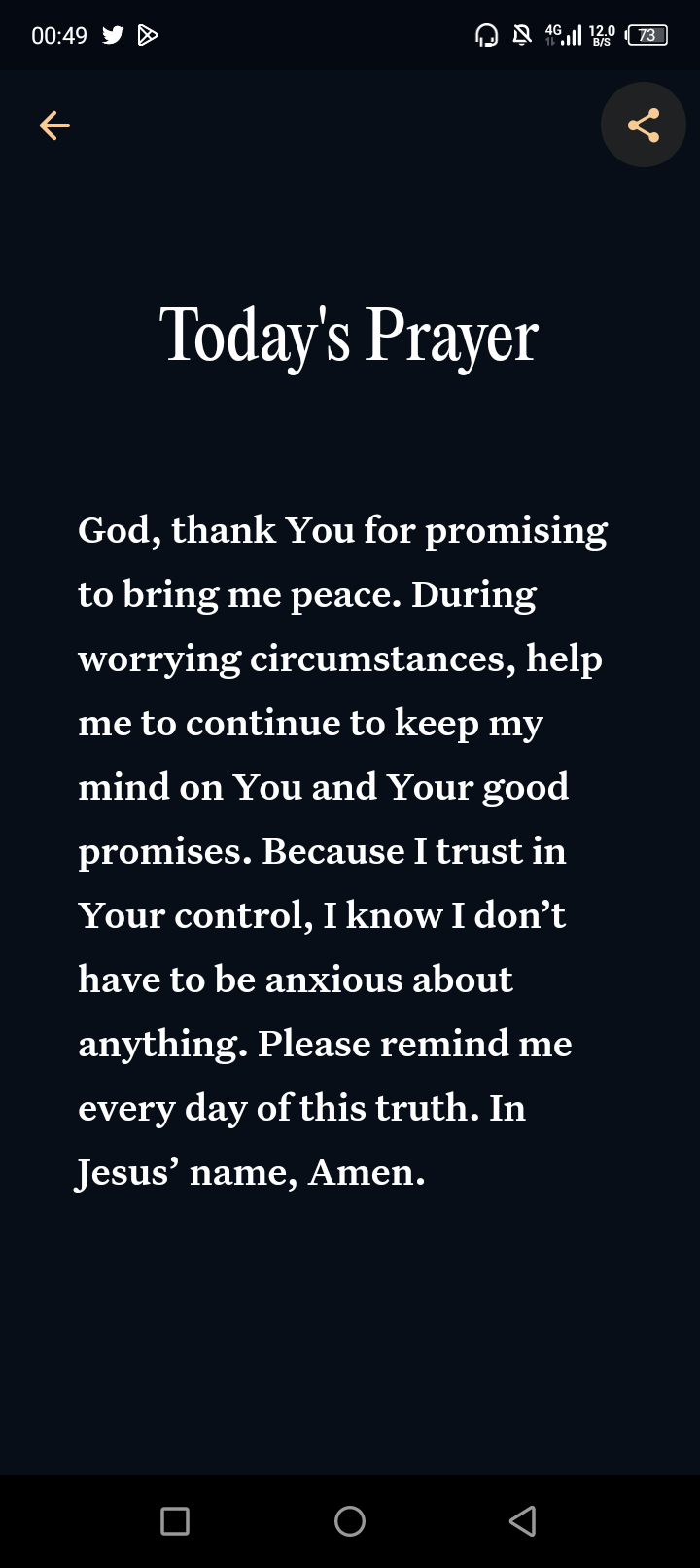700x1568 pixels.
Task: Tap the Twitter icon in the status bar
Action: coord(113,34)
